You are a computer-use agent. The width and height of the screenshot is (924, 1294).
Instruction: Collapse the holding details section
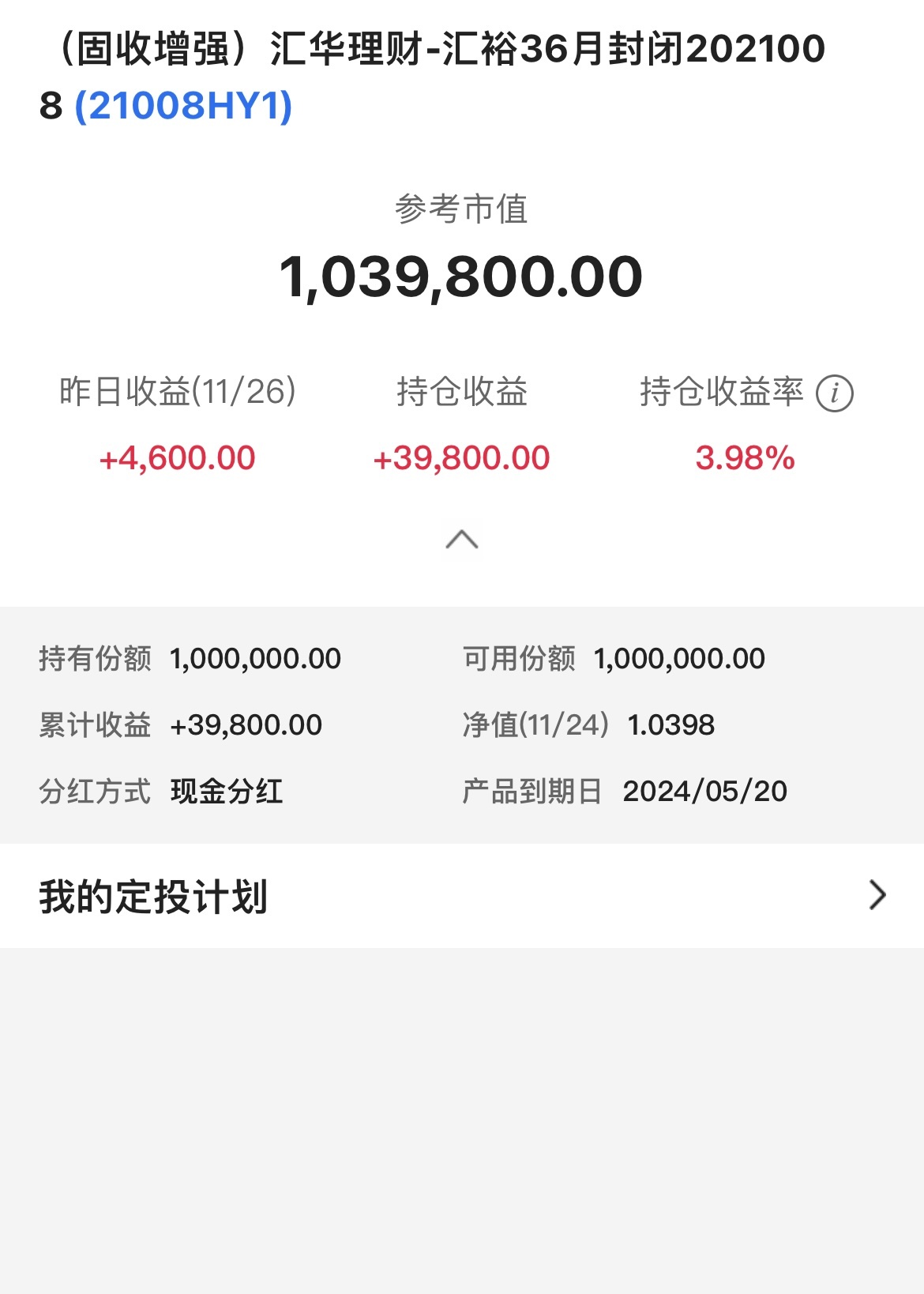click(x=462, y=540)
